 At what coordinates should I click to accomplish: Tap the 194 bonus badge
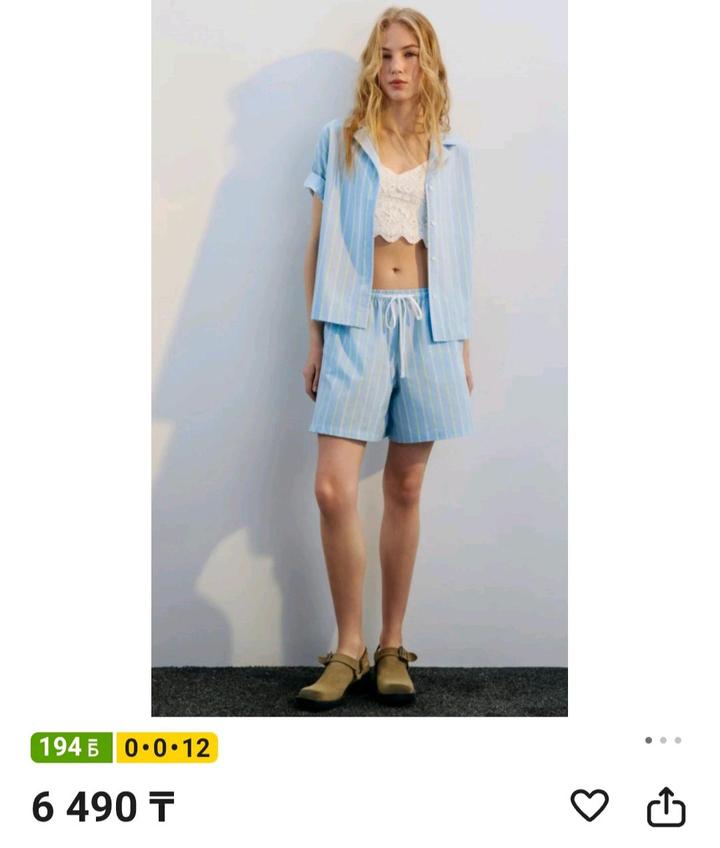pyautogui.click(x=71, y=747)
